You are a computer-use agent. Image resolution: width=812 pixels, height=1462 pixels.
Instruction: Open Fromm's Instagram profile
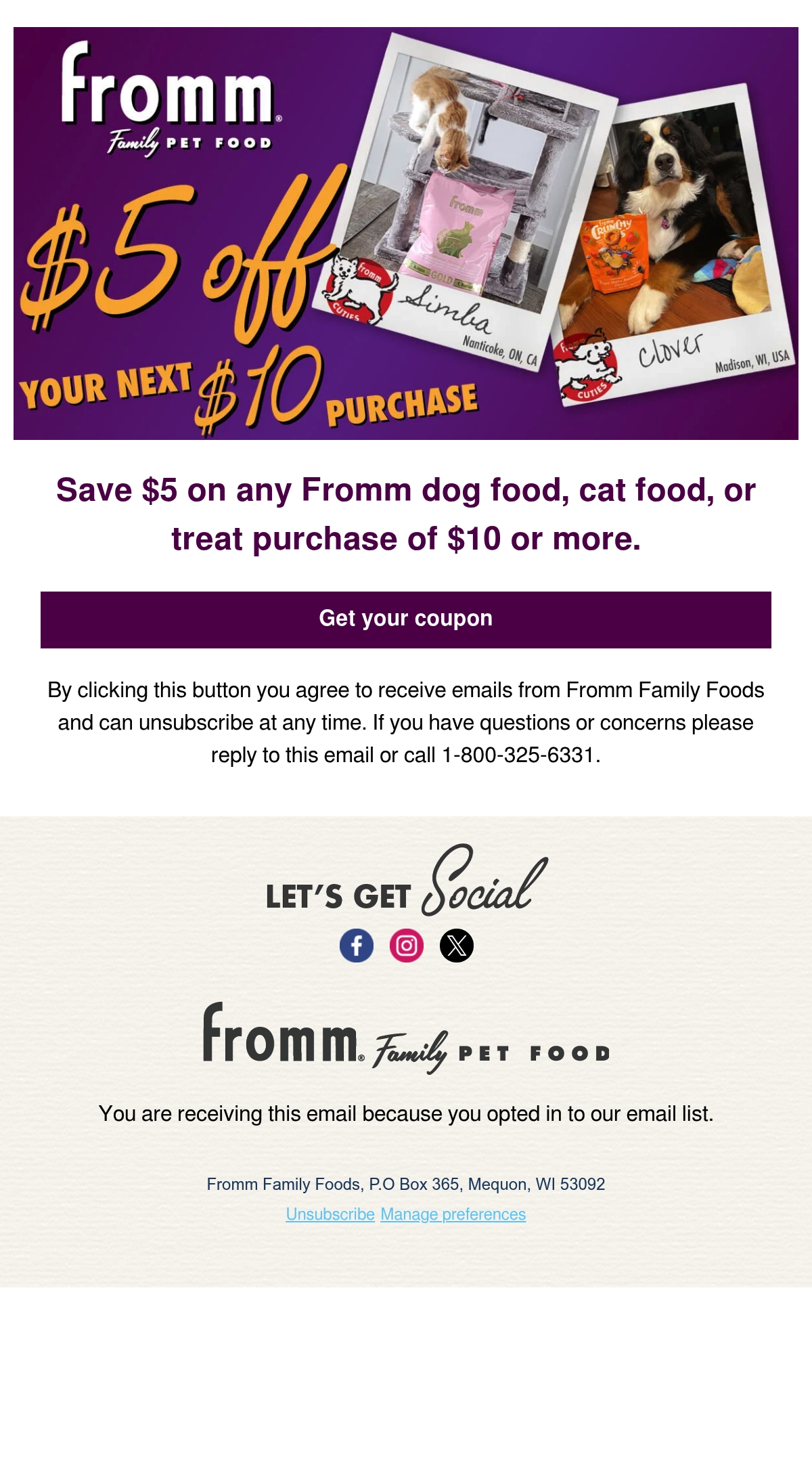point(407,946)
